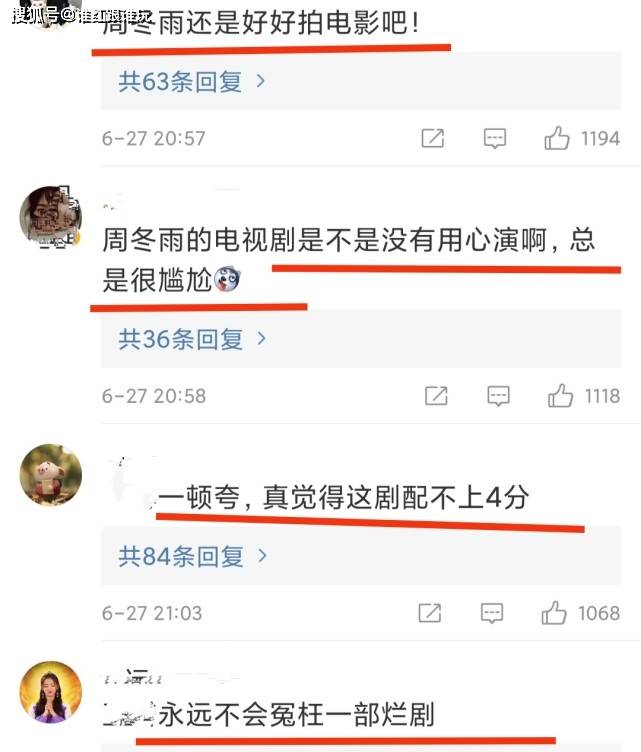View the 共84条回复 replies
This screenshot has height=752, width=641.
[x=192, y=555]
